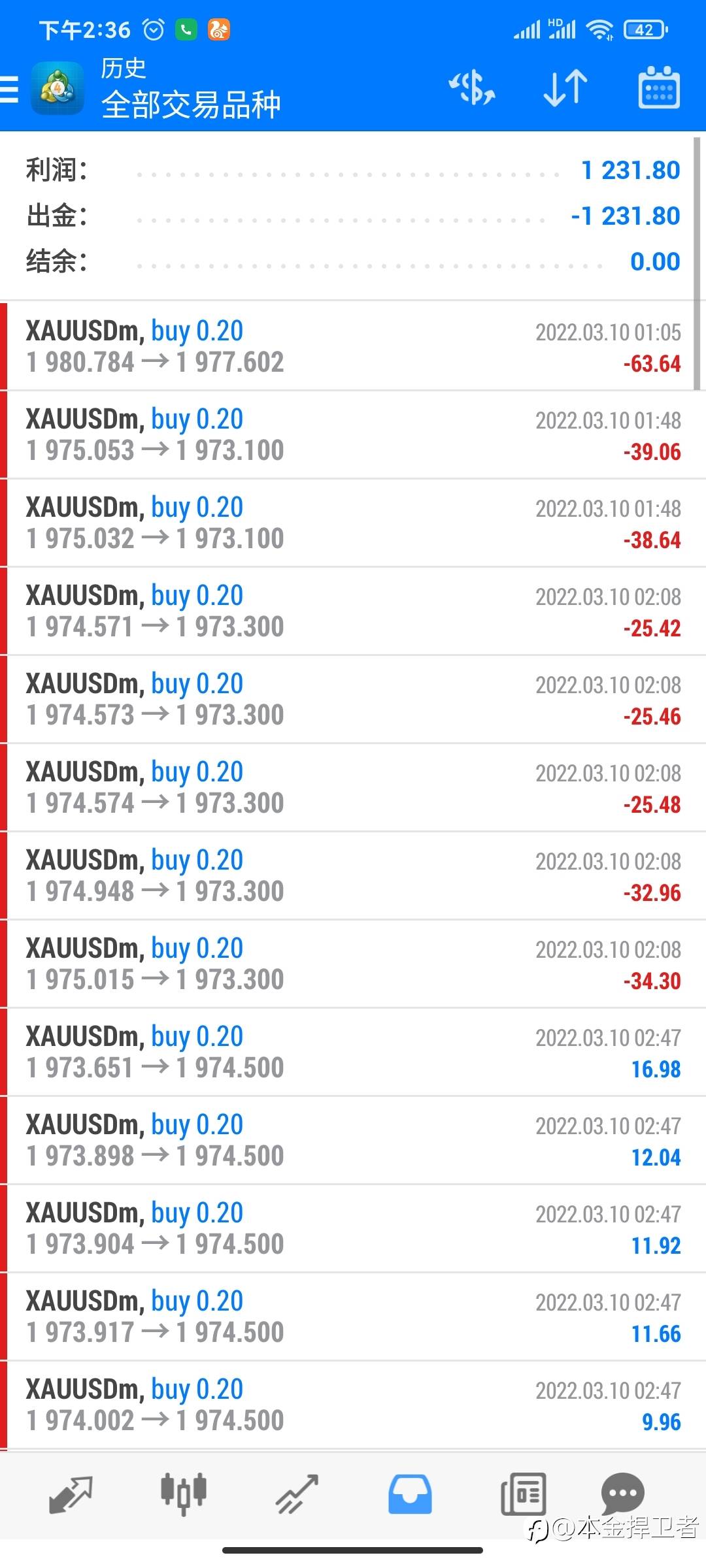Open the trade with profit 16.98
The width and height of the screenshot is (706, 1568).
click(353, 1052)
